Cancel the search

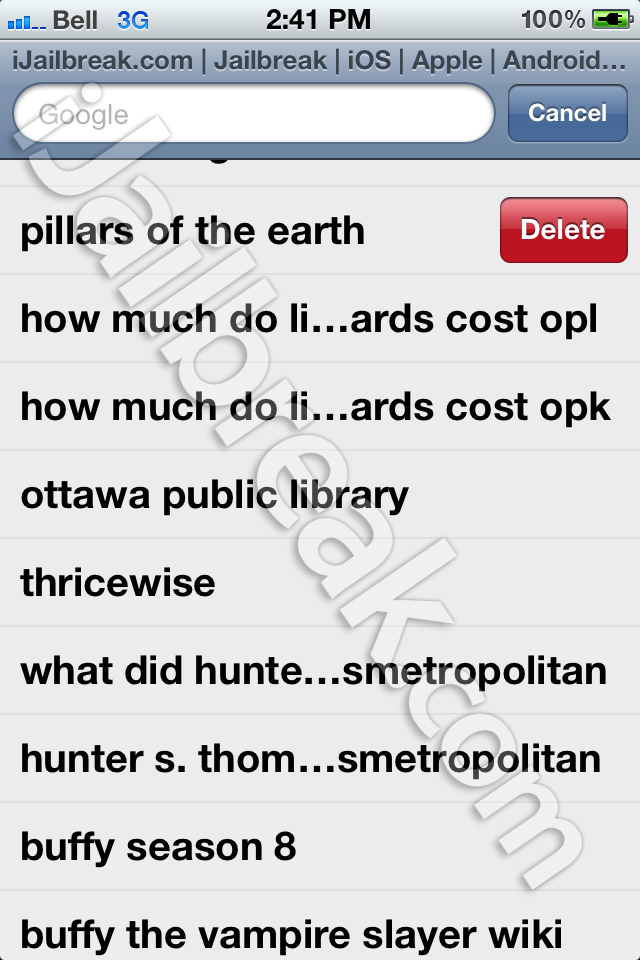pos(567,113)
